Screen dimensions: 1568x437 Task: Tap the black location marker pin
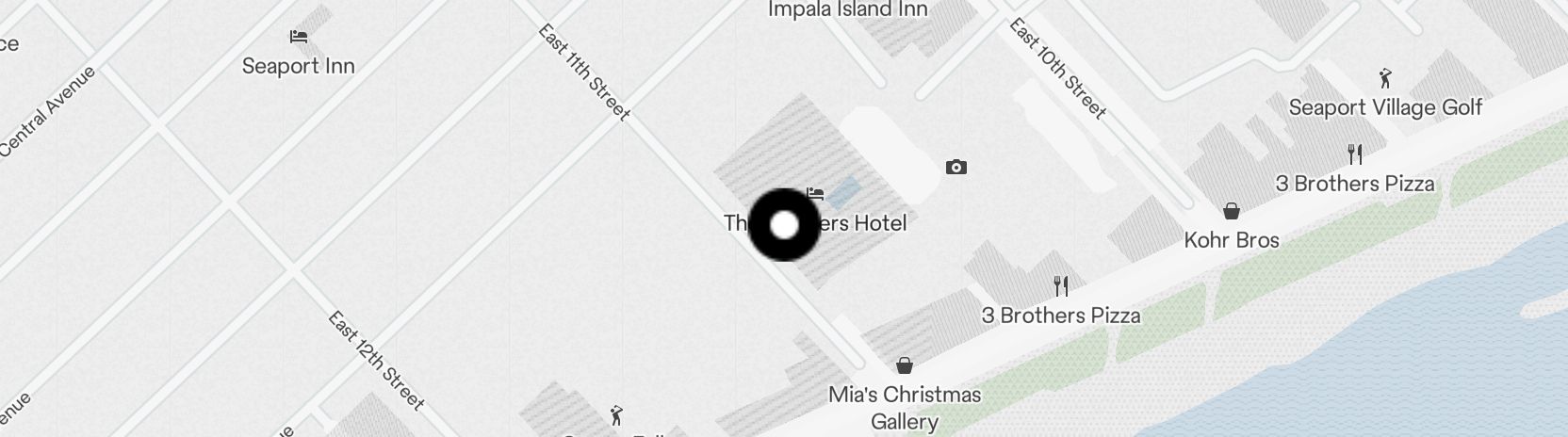pos(784,225)
